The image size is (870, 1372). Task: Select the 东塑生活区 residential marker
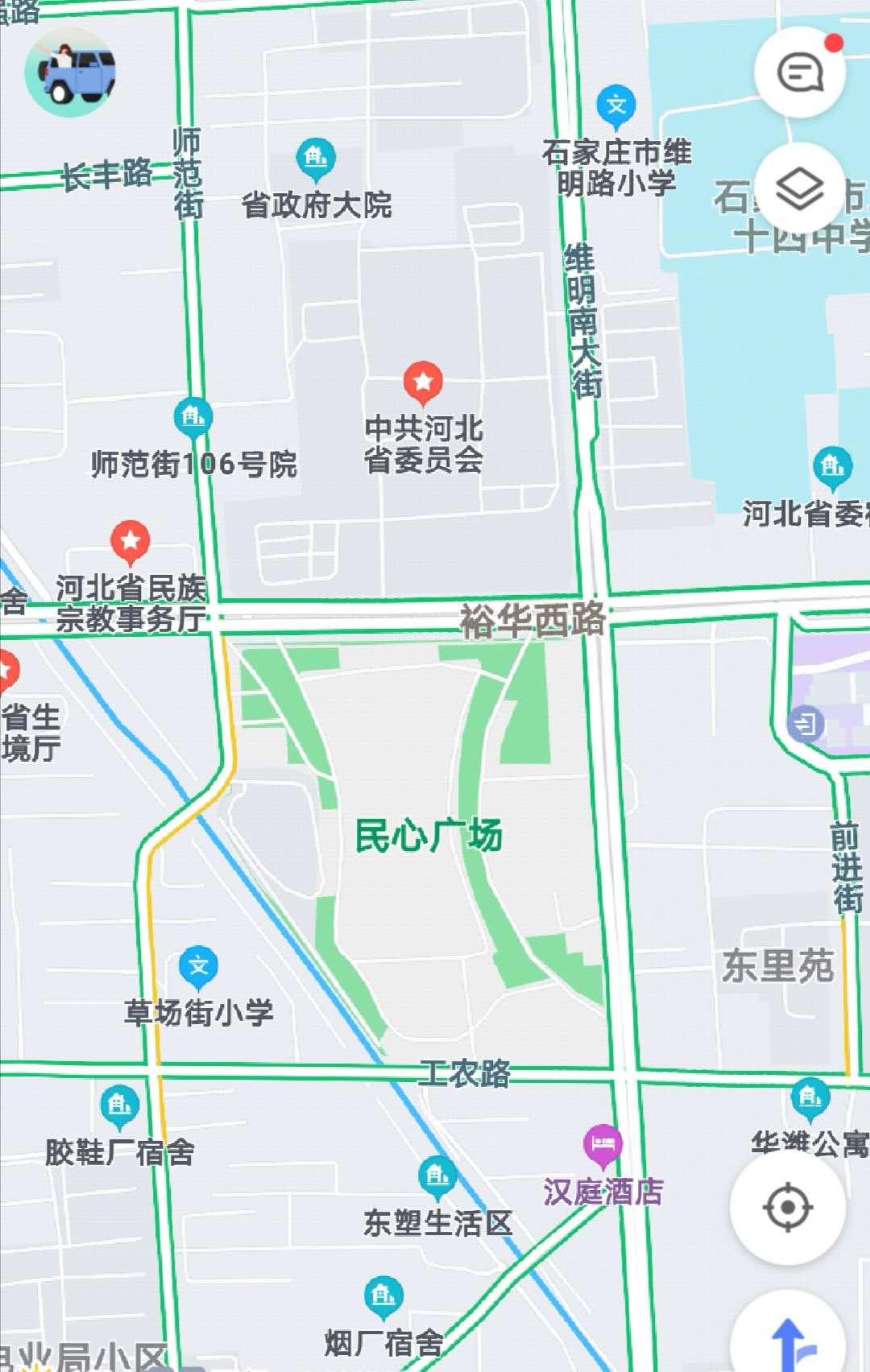click(437, 1177)
